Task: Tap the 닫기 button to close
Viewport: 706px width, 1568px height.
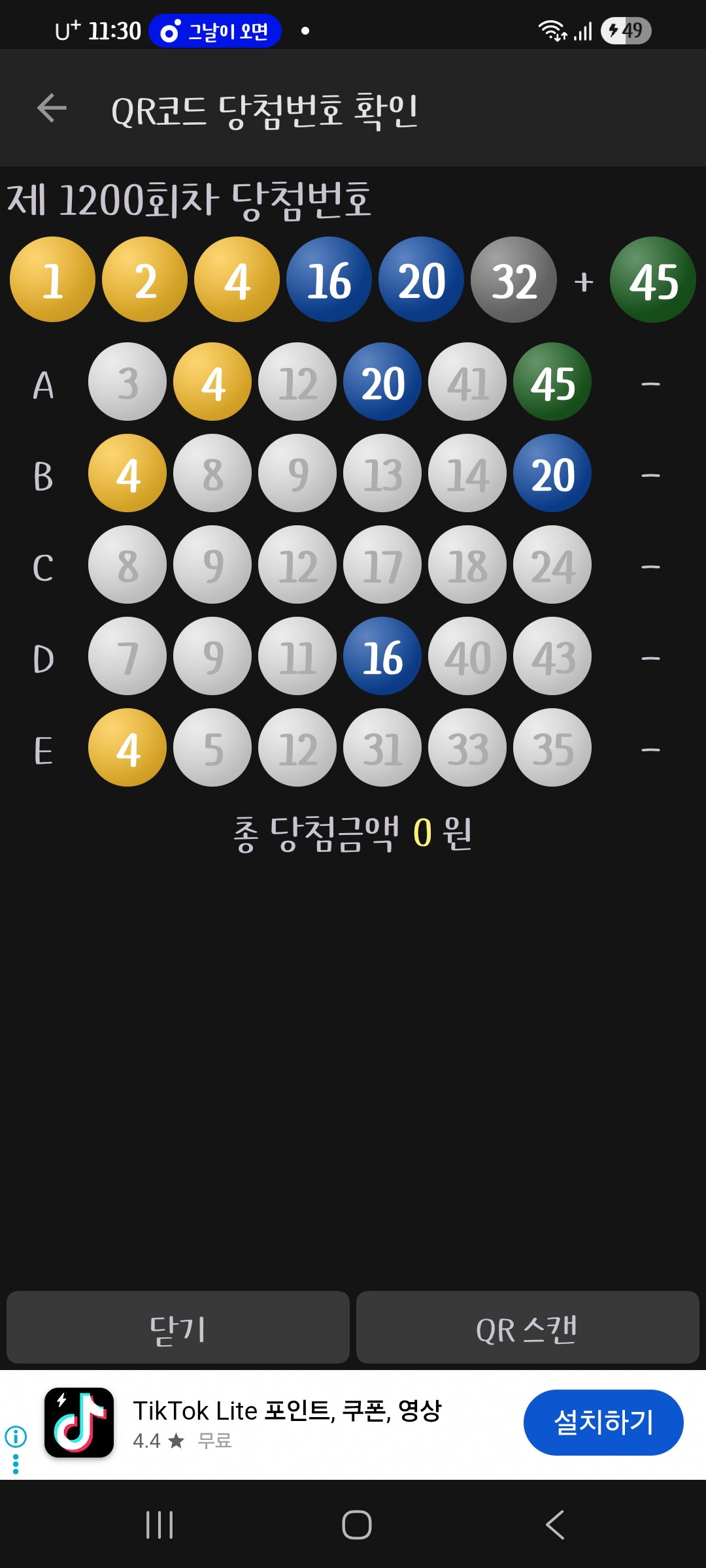Action: (x=178, y=1327)
